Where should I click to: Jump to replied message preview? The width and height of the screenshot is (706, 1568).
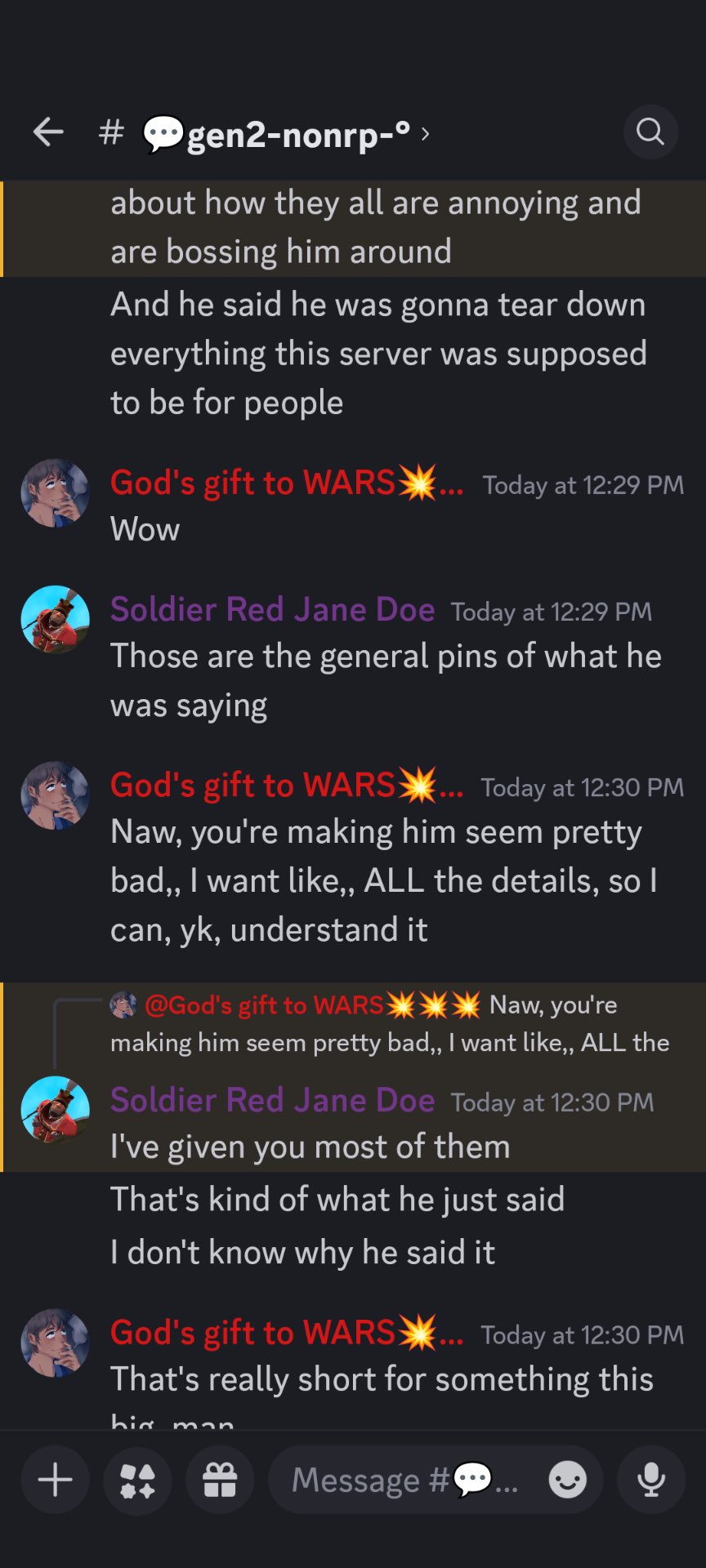pyautogui.click(x=392, y=1023)
